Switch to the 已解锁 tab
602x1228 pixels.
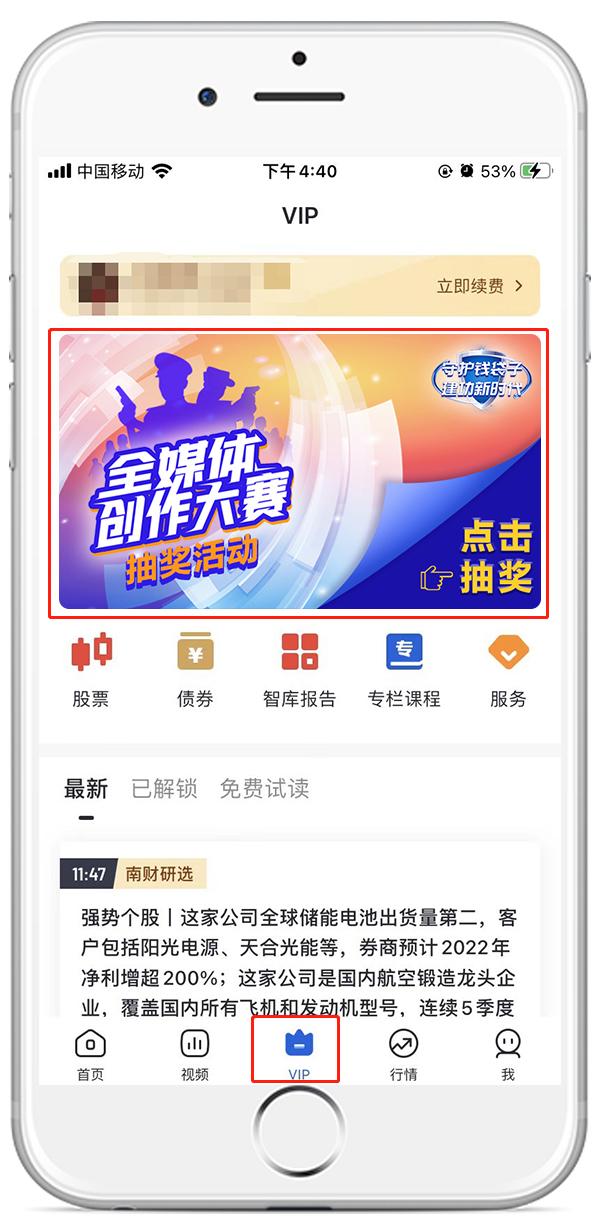click(x=164, y=789)
